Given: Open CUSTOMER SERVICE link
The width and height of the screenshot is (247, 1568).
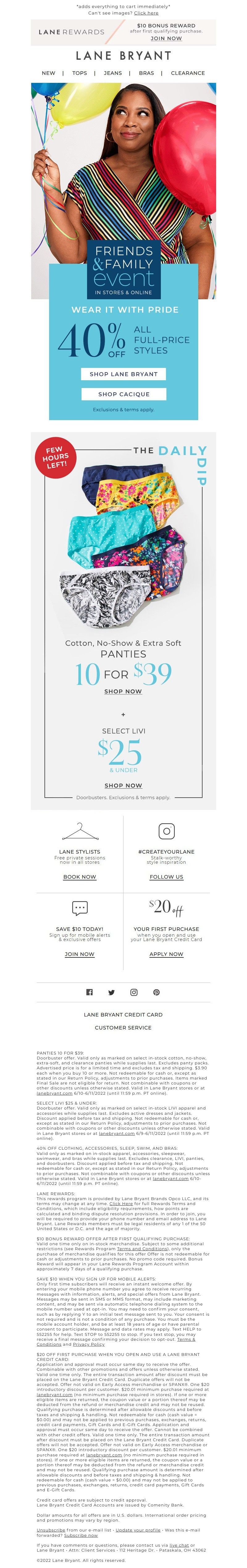Looking at the screenshot, I should click(123, 1028).
